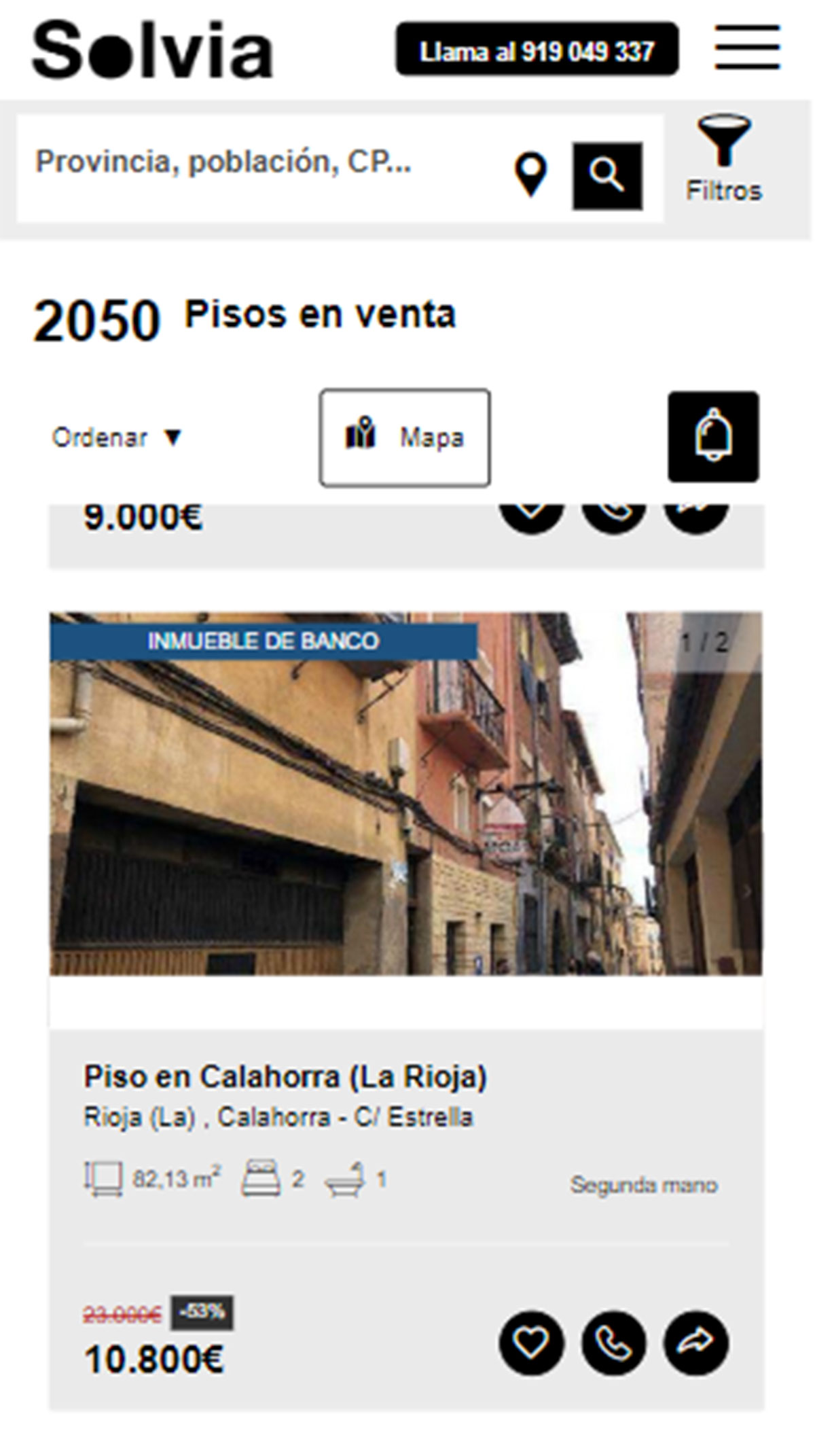Share the 10.800€ Calahorra flat

696,1343
